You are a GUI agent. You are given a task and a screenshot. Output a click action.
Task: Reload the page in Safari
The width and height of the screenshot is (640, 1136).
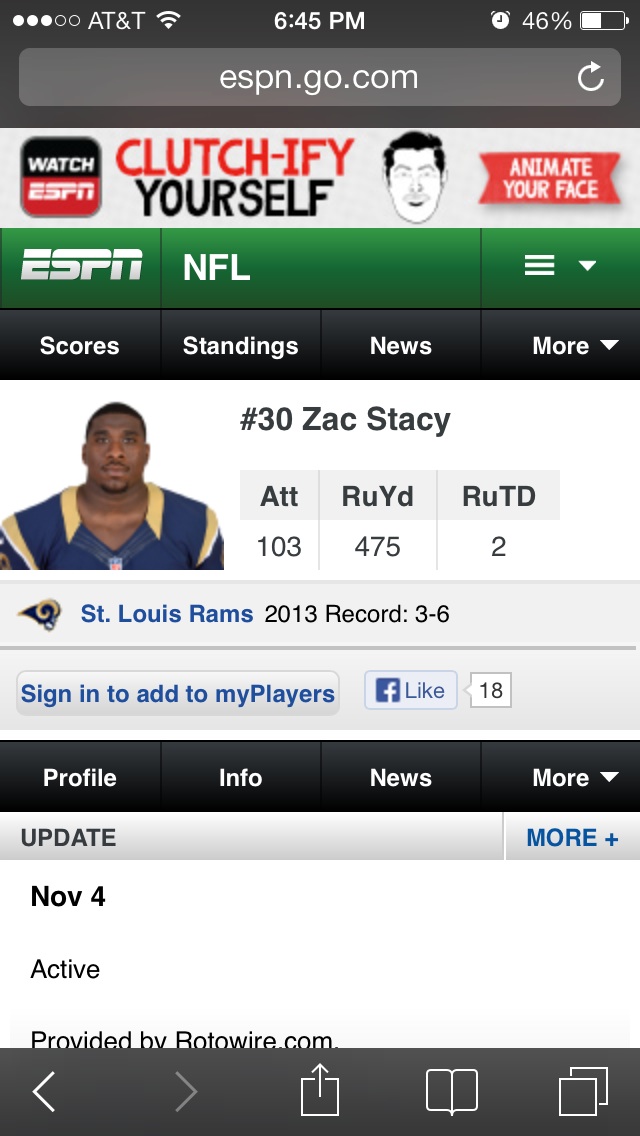[x=591, y=77]
